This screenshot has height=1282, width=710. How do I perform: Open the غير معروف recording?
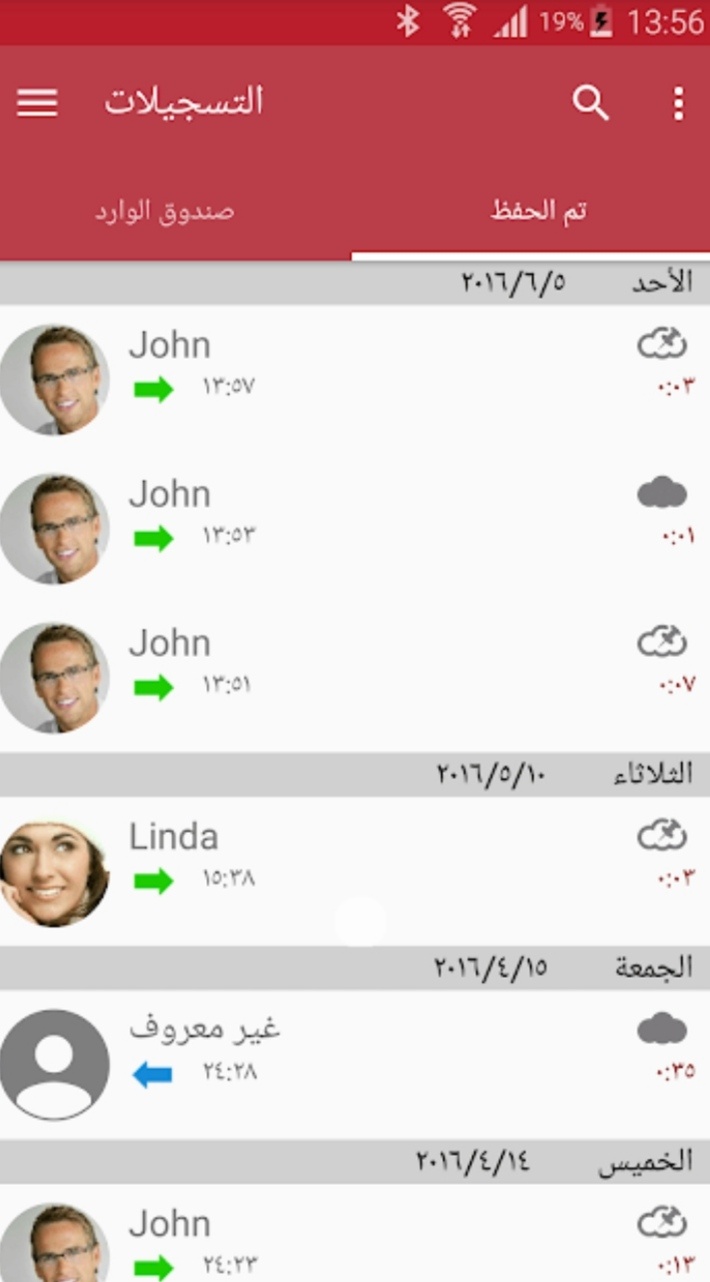pos(355,1064)
